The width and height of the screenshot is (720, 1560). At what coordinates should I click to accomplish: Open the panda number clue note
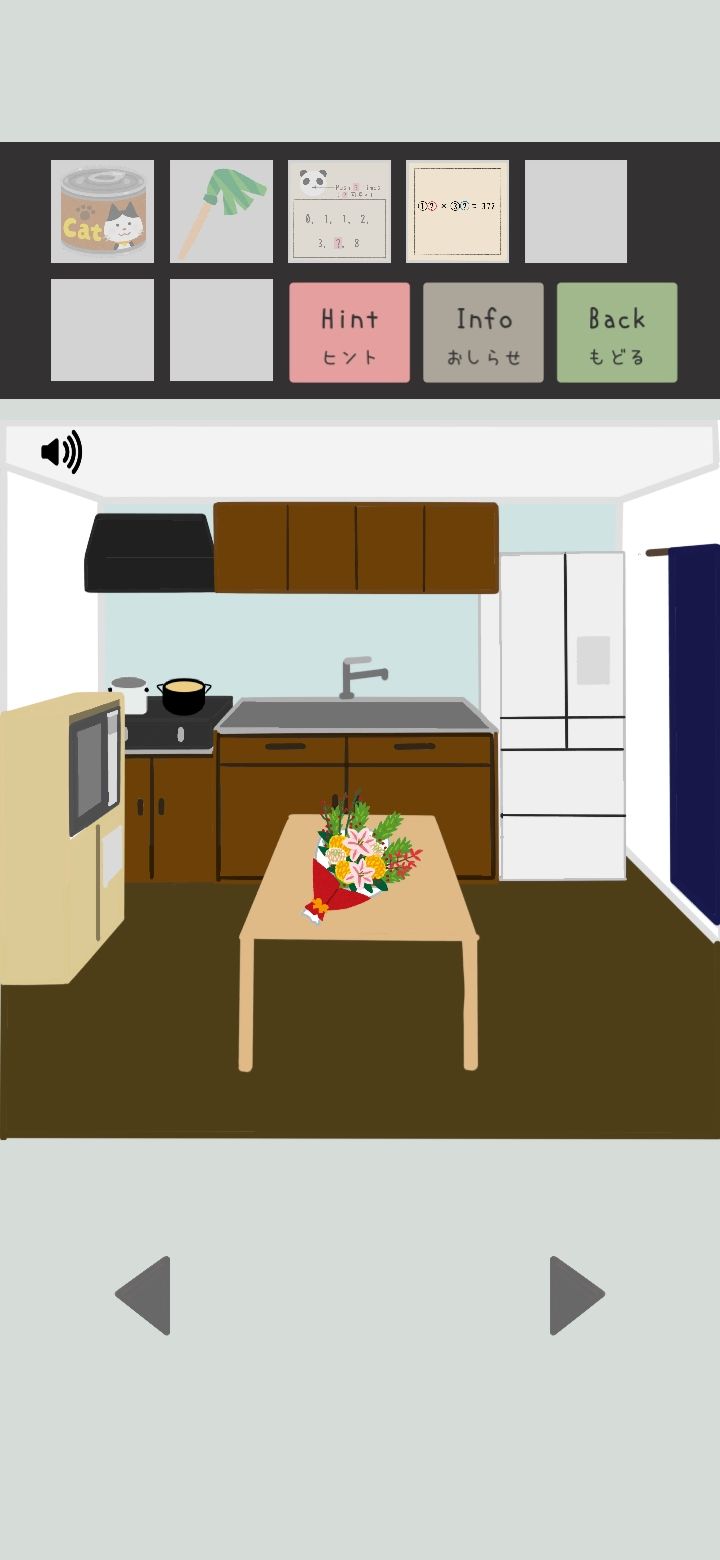(339, 211)
